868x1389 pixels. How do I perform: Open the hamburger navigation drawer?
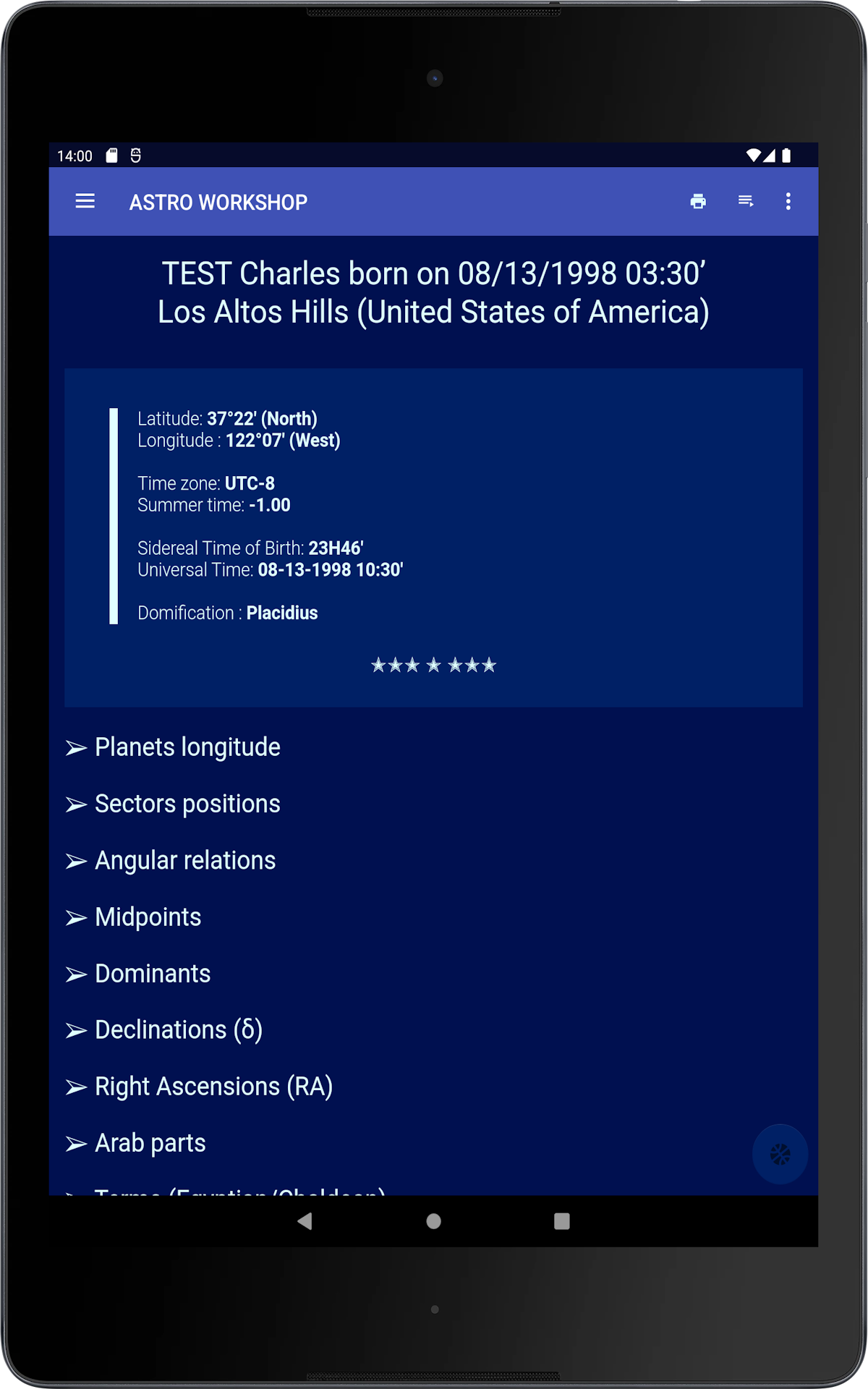pyautogui.click(x=85, y=201)
